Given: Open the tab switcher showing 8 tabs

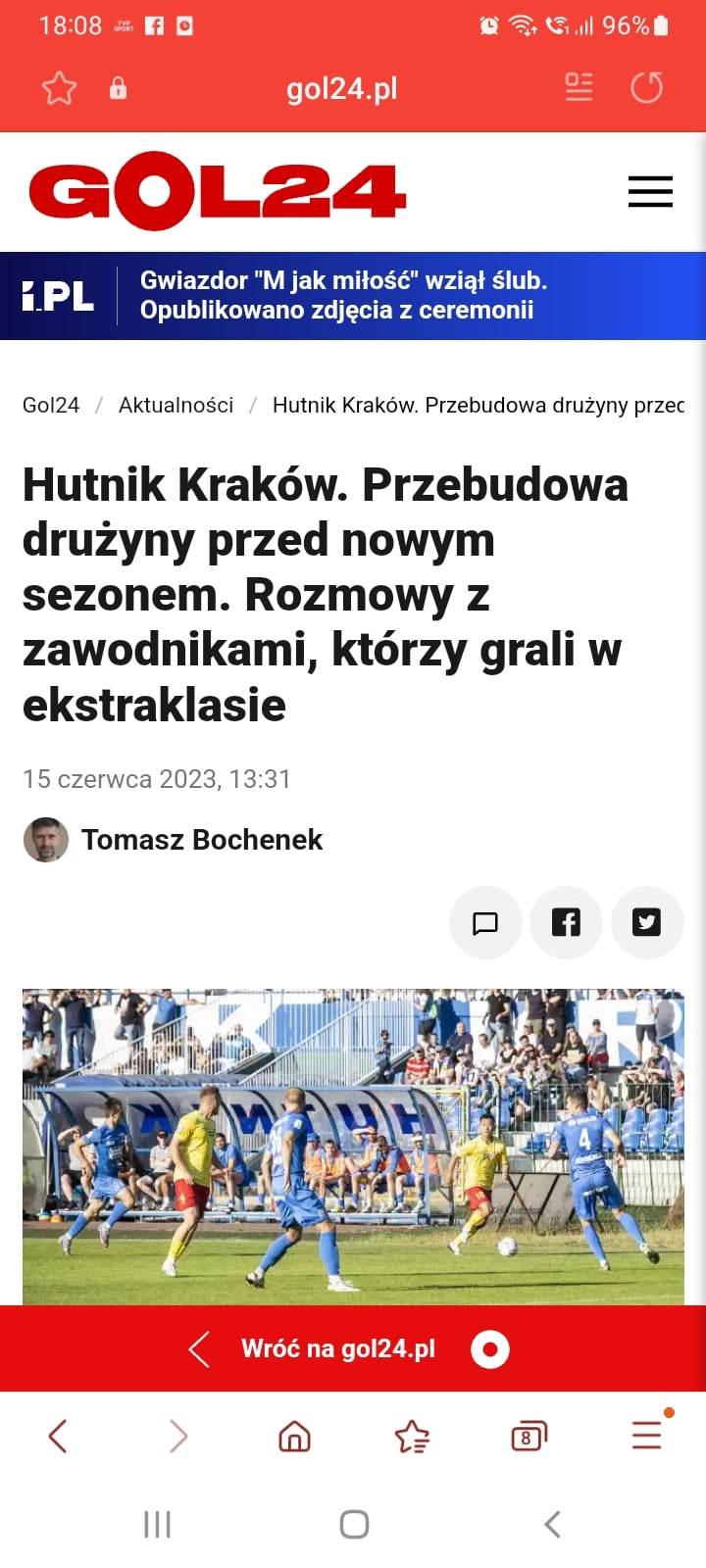Looking at the screenshot, I should pyautogui.click(x=529, y=1437).
